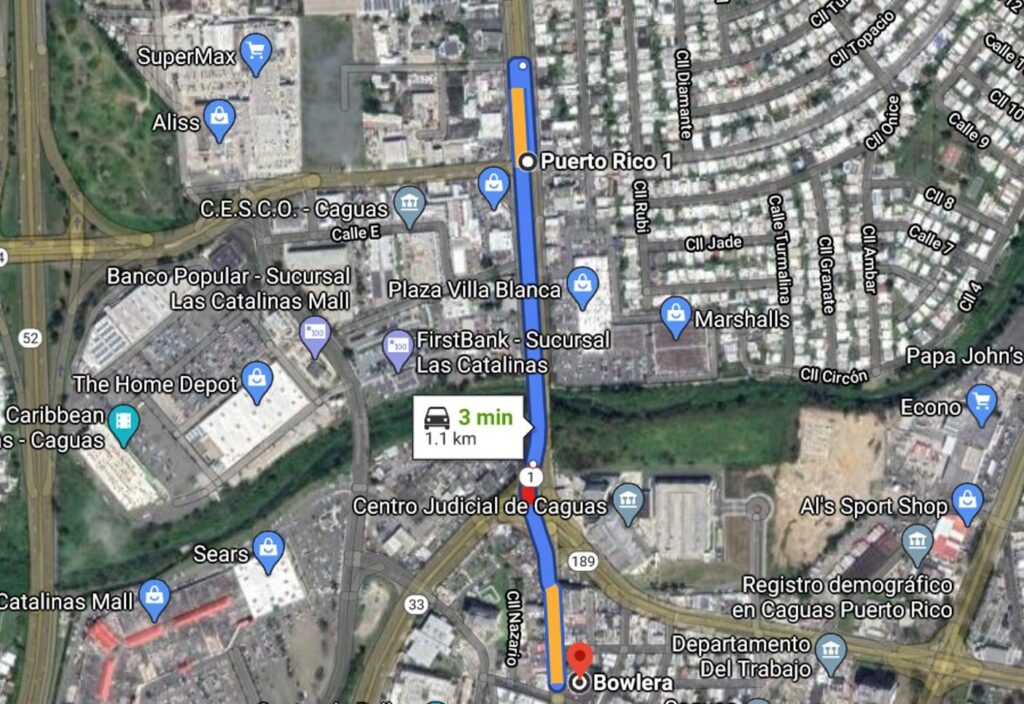Open the Marshalls store marker

tap(676, 317)
